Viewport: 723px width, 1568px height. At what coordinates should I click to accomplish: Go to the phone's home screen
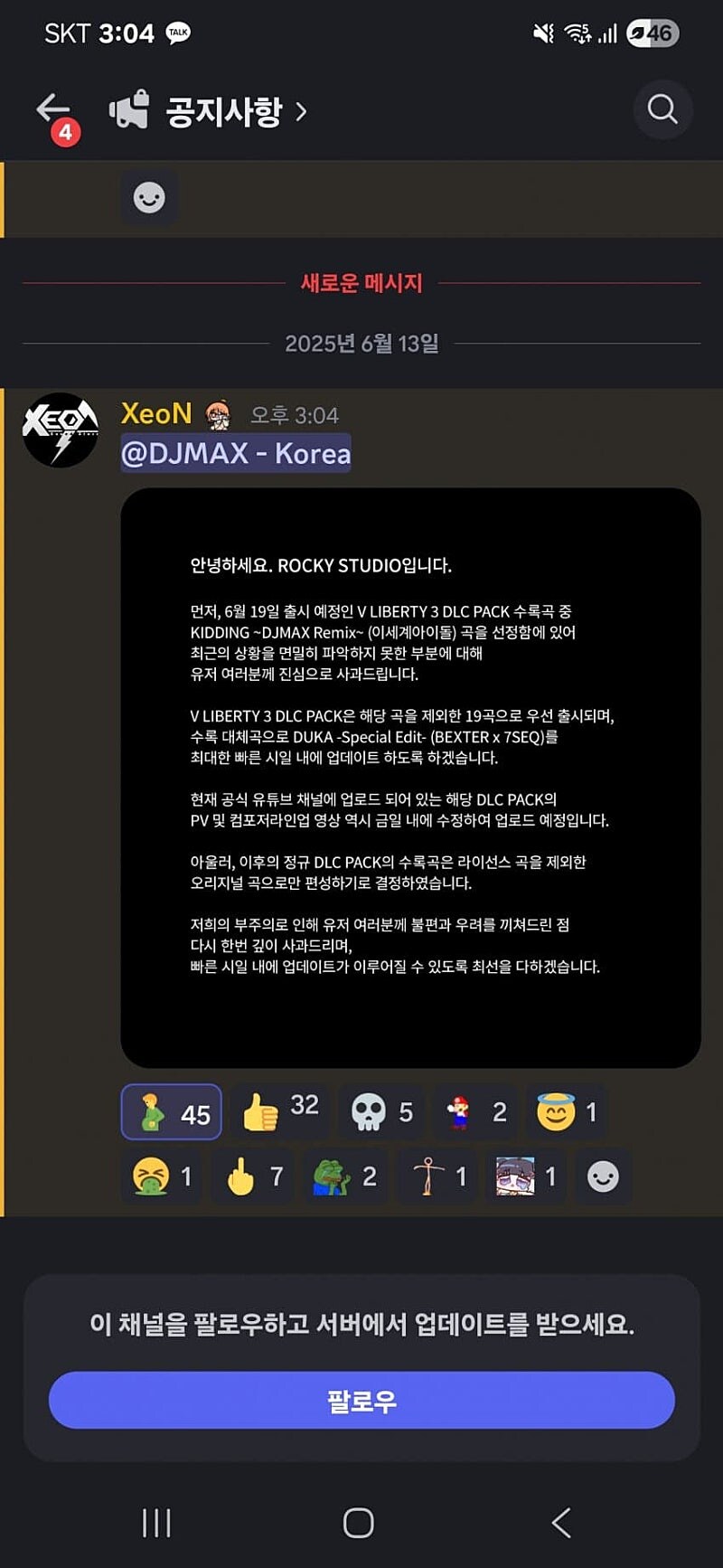pyautogui.click(x=359, y=1523)
